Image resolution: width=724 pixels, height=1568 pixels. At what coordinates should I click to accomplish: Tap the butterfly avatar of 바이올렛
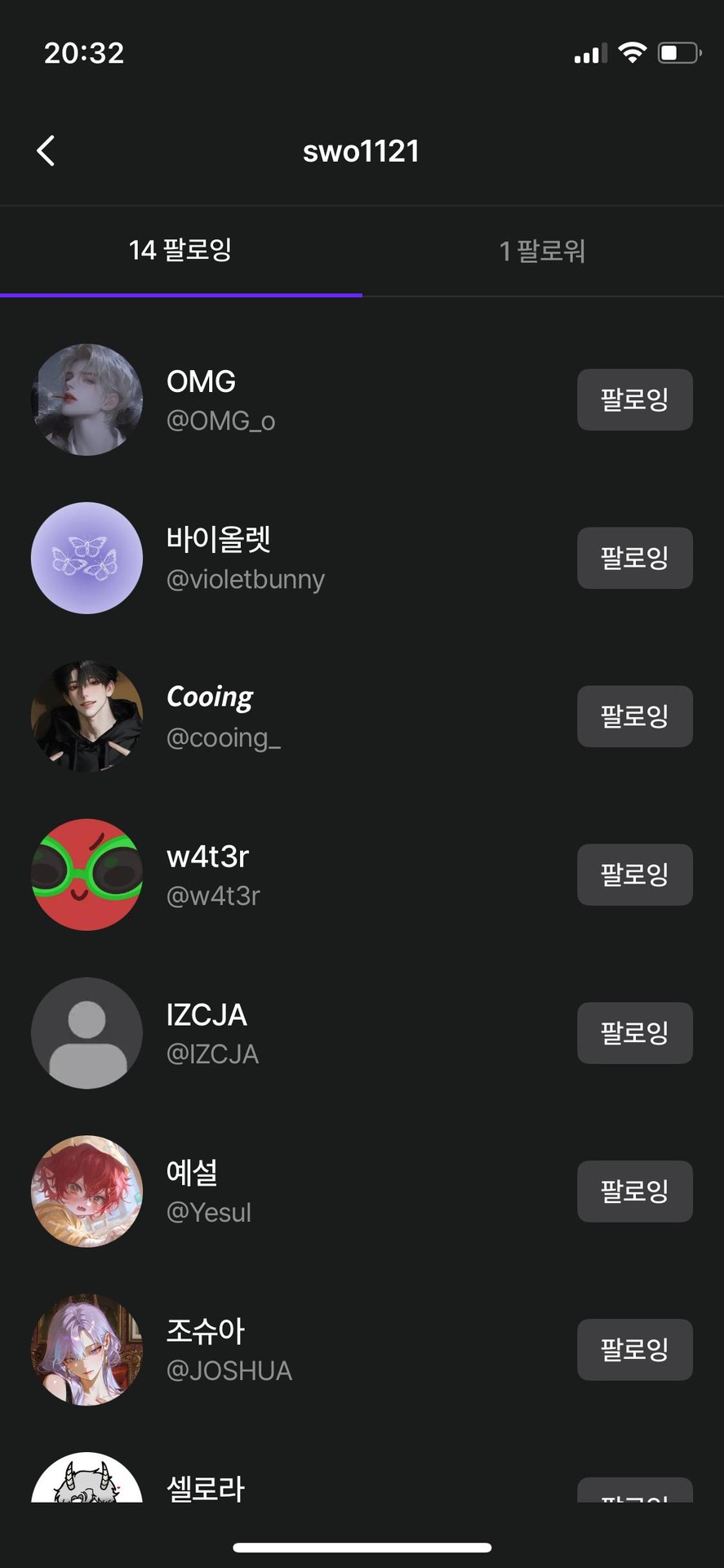coord(87,558)
